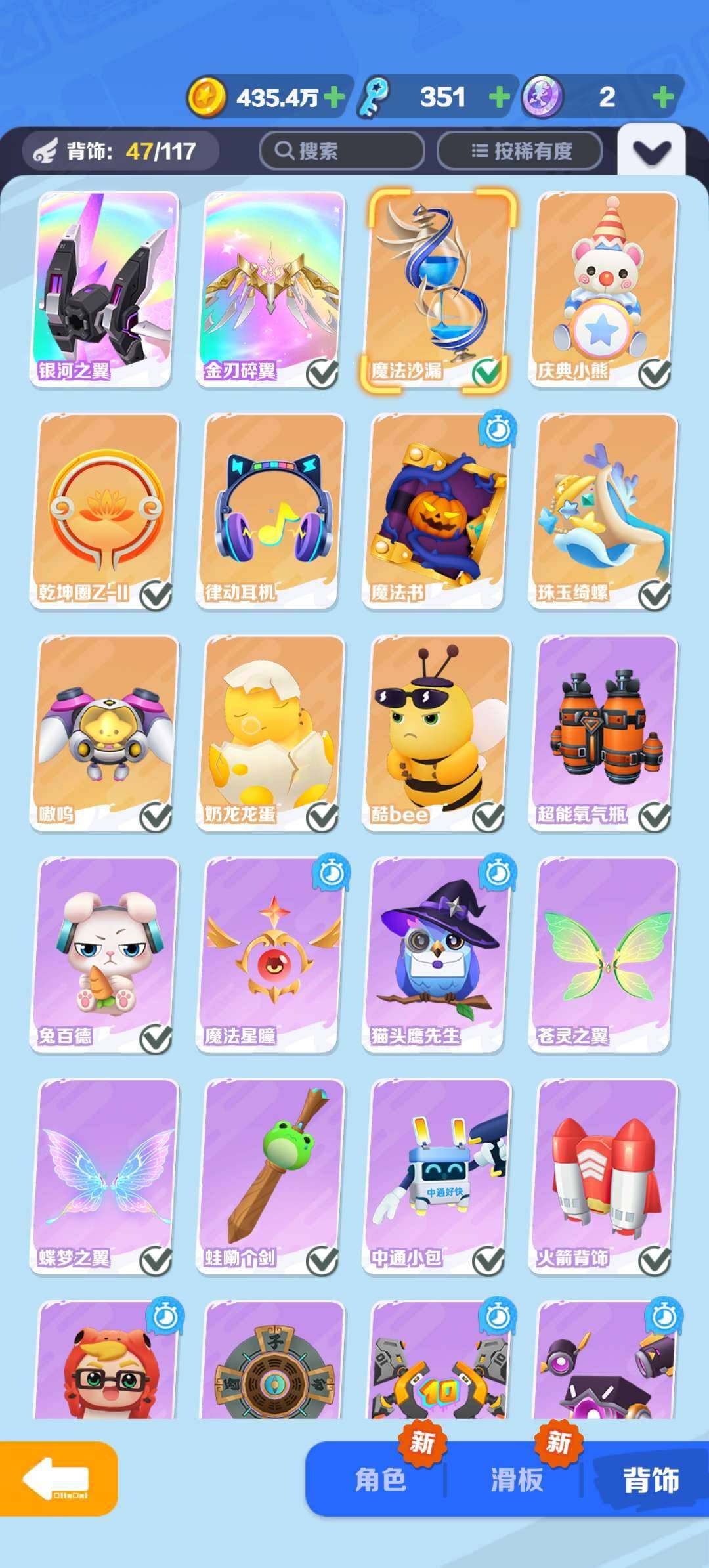Image resolution: width=709 pixels, height=1568 pixels.
Task: Add more keys with the plus
Action: (x=500, y=97)
